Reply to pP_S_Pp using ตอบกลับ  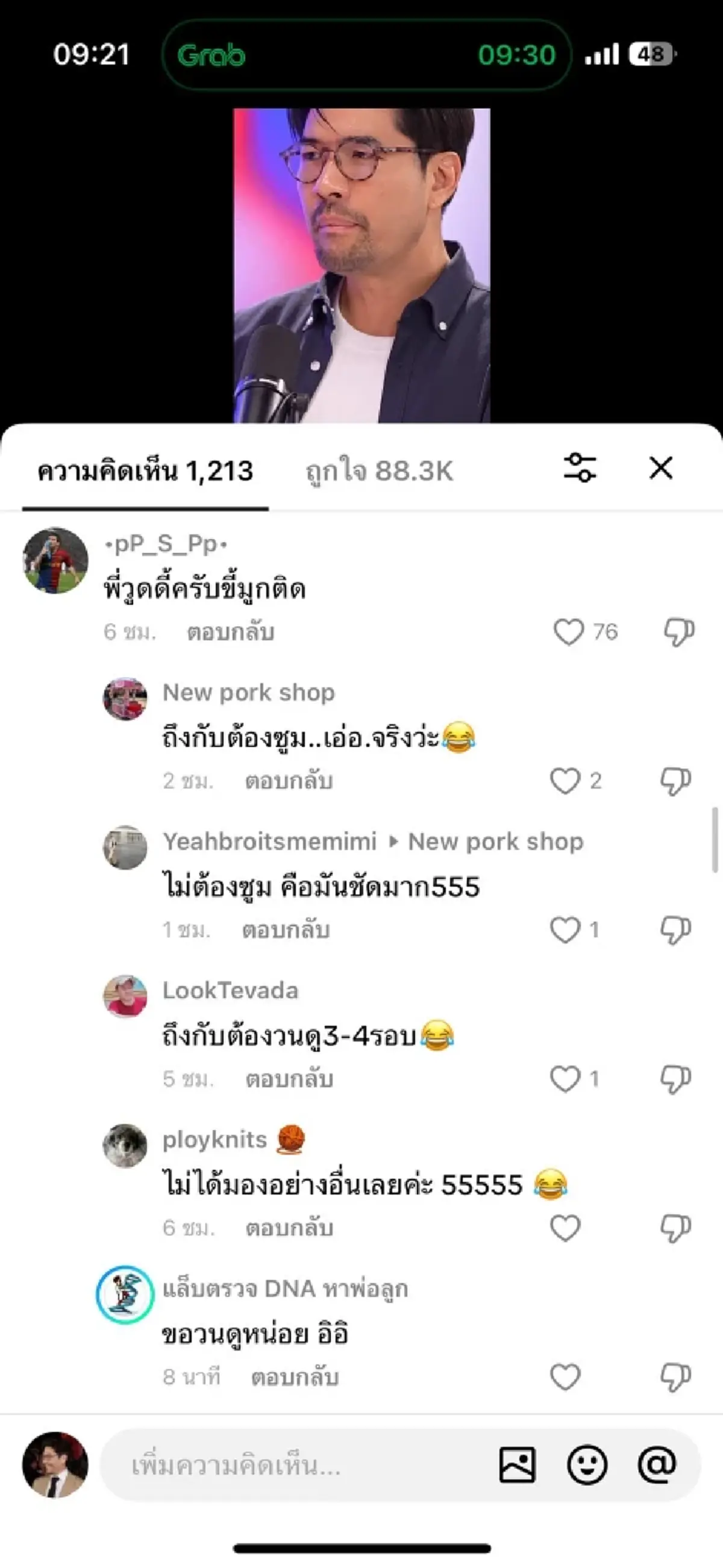coord(230,633)
